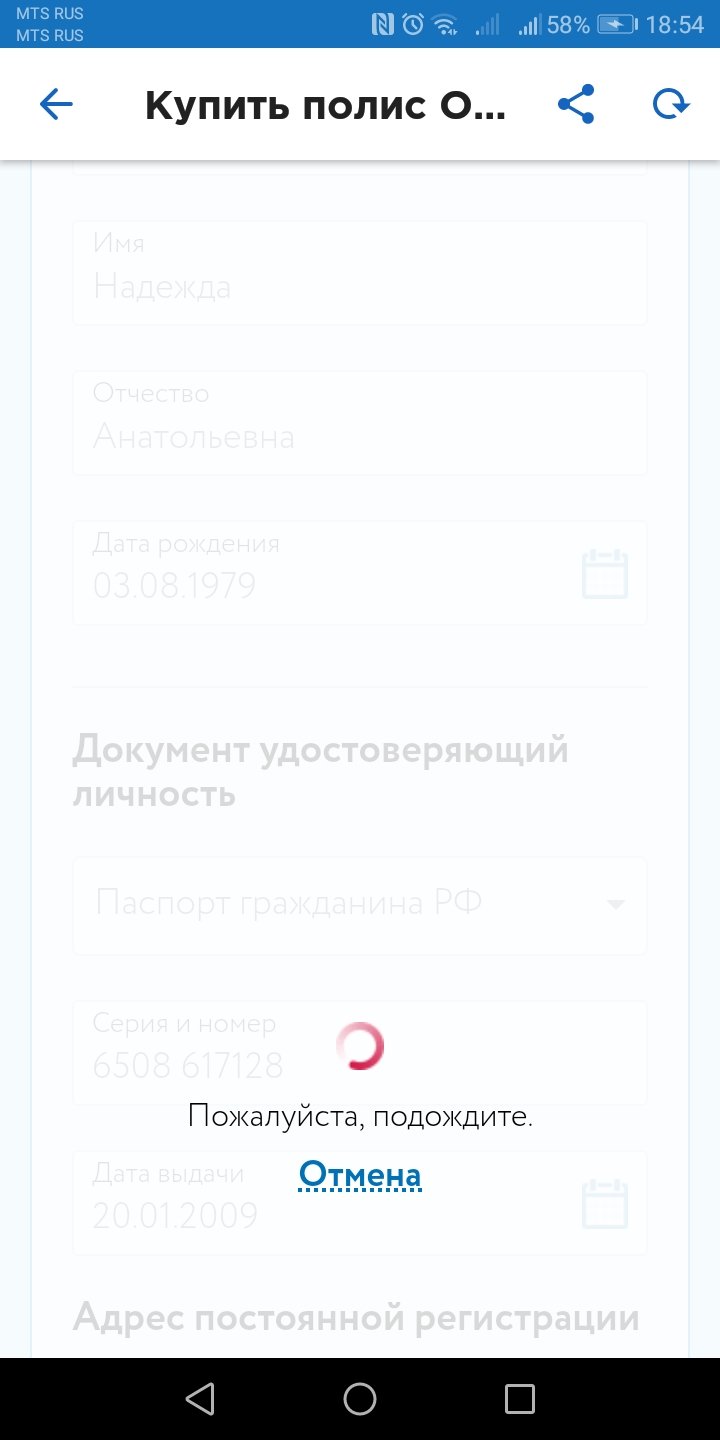The image size is (720, 1440).
Task: Reload the page with the refresh icon
Action: pos(671,104)
